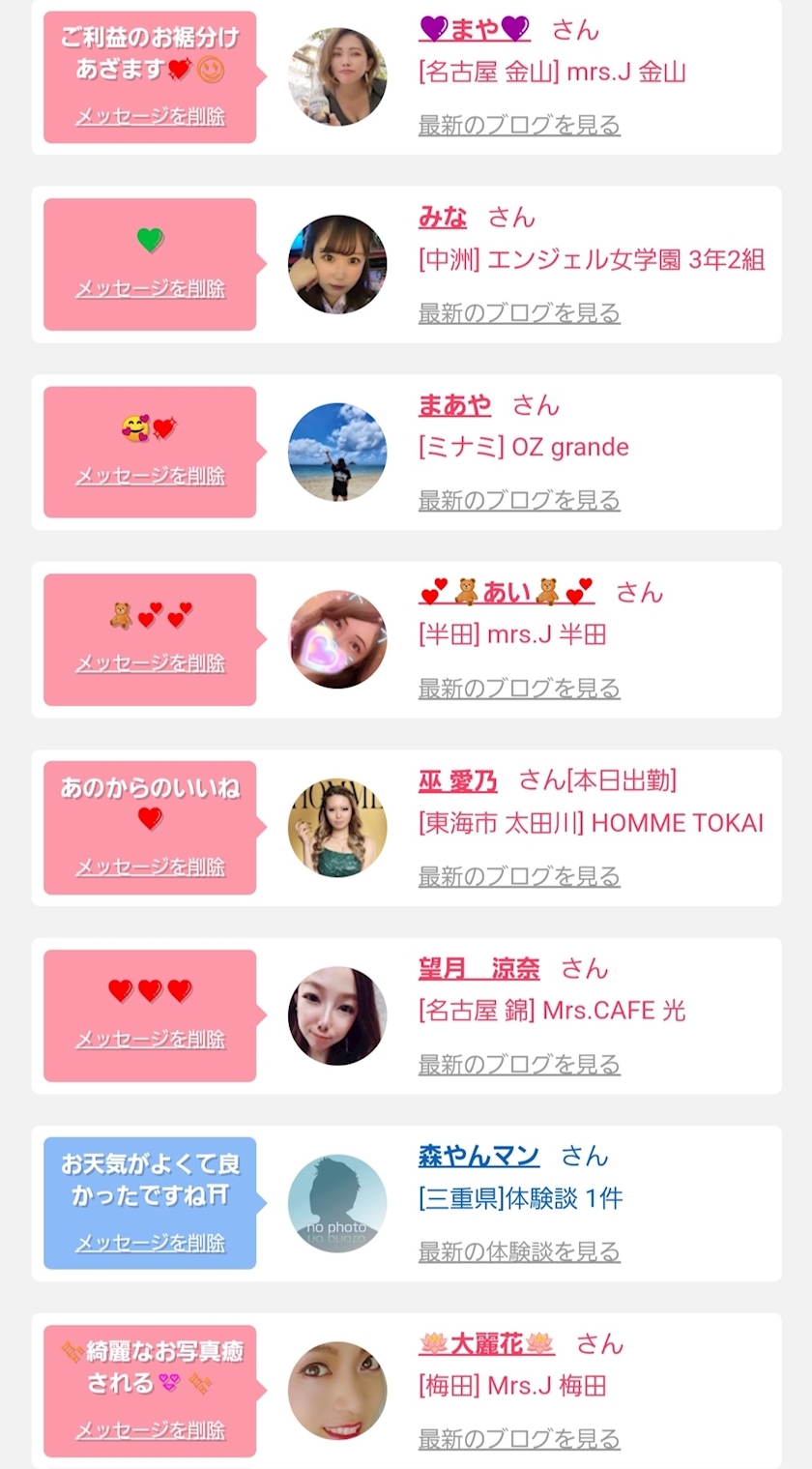View あい's latest blog
Screen dimensions: 812x1469
click(x=519, y=689)
